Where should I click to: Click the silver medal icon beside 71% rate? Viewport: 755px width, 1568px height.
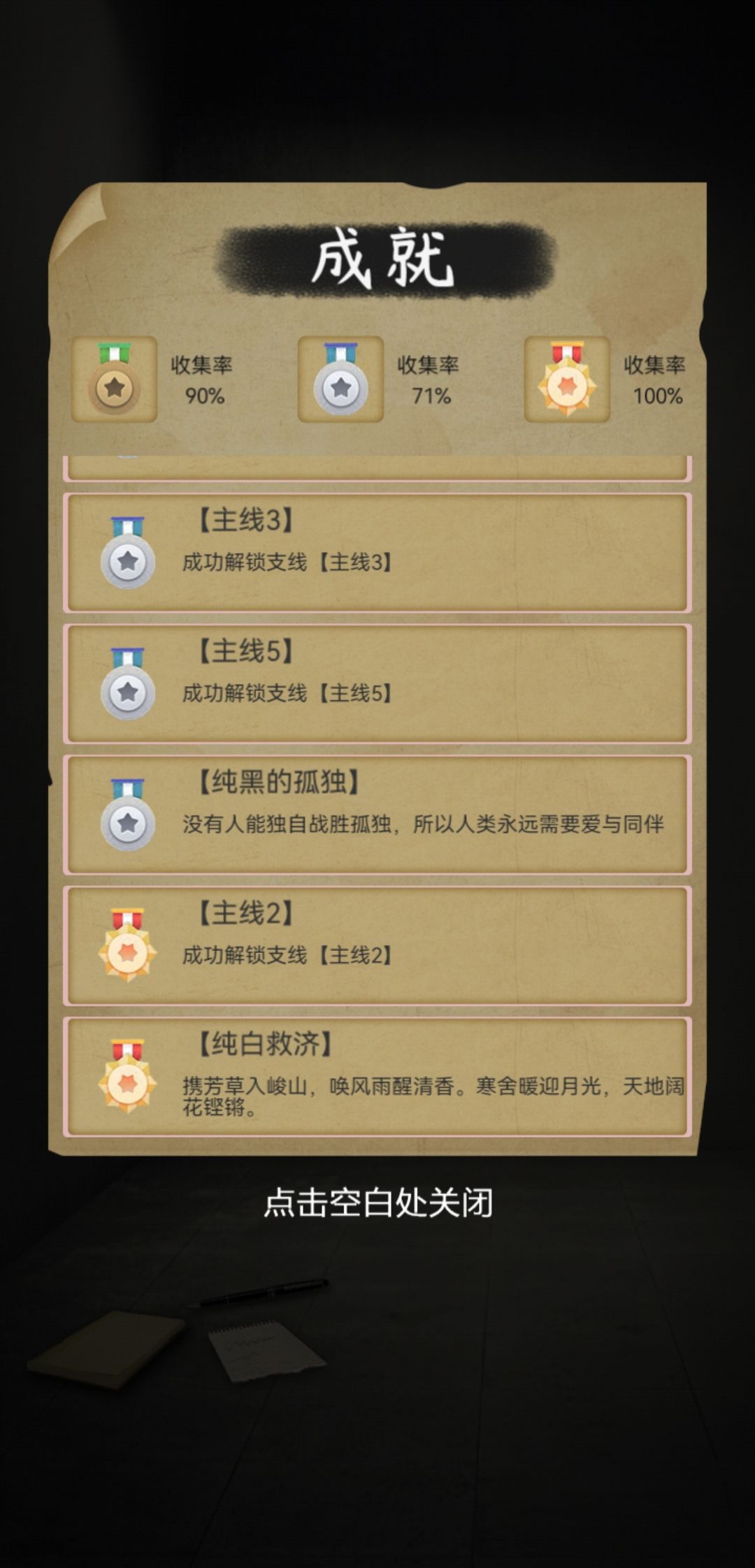(340, 381)
